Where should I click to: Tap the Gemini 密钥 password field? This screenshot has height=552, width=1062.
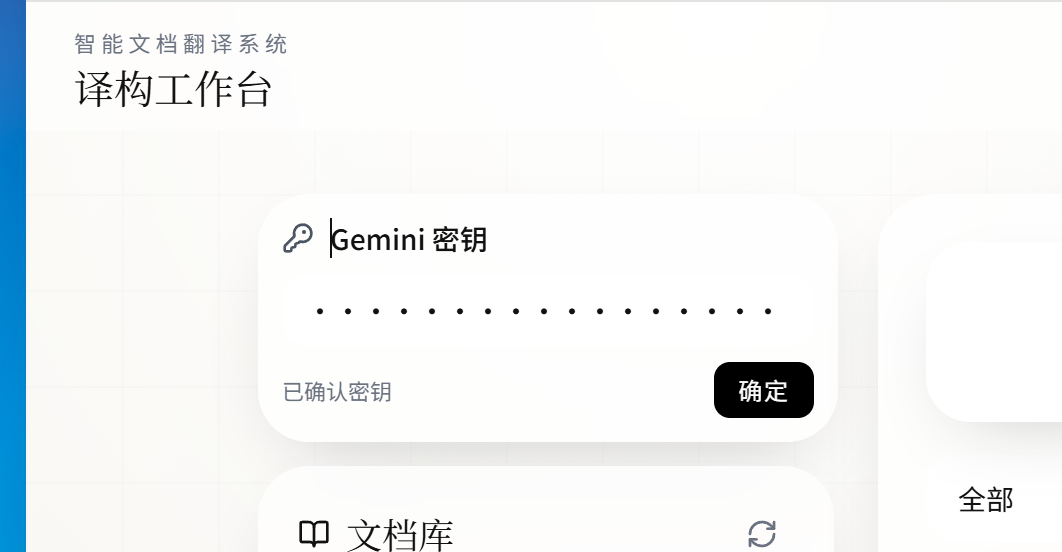pos(547,311)
